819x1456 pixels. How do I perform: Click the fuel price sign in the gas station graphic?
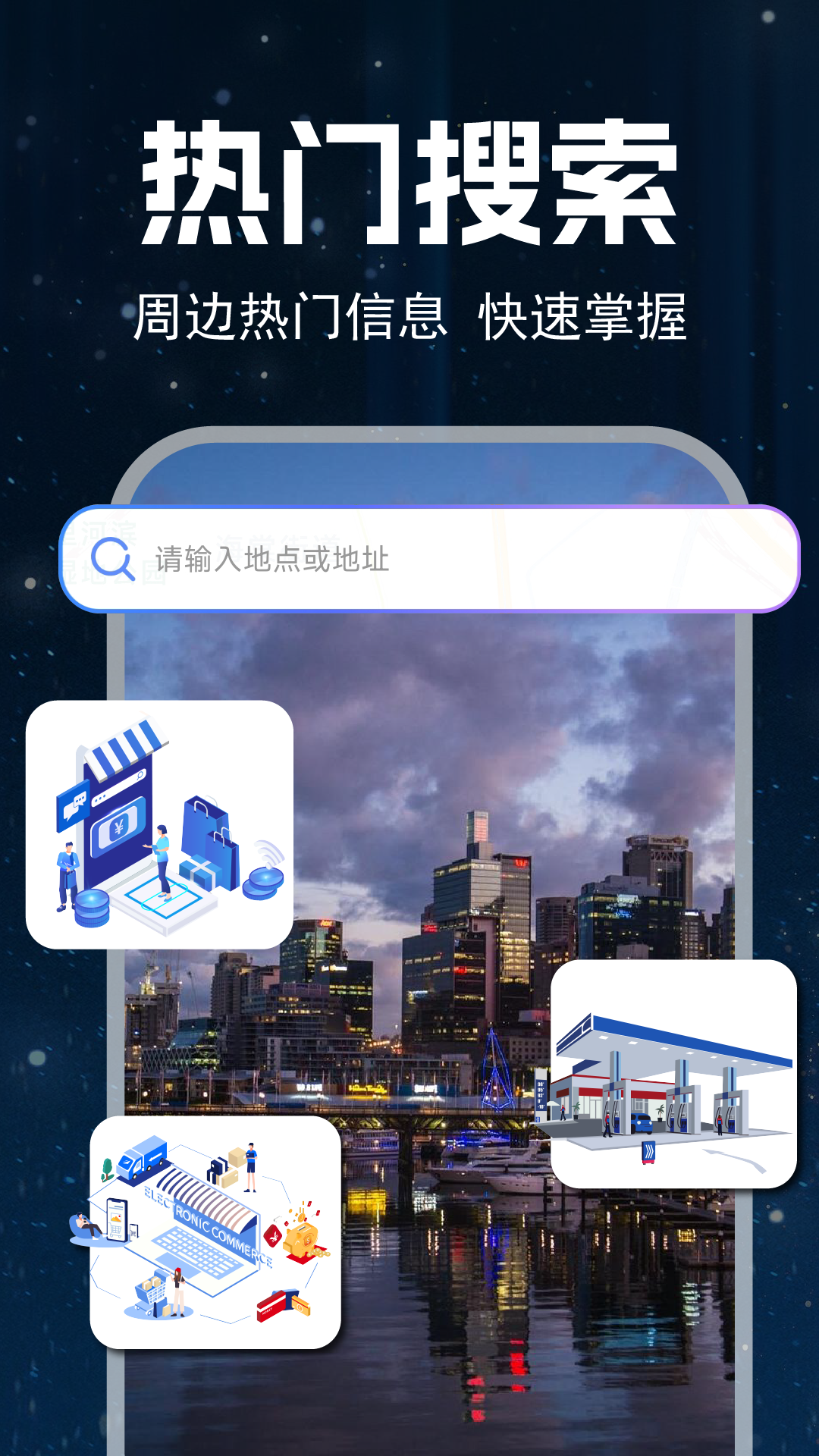(x=540, y=1094)
